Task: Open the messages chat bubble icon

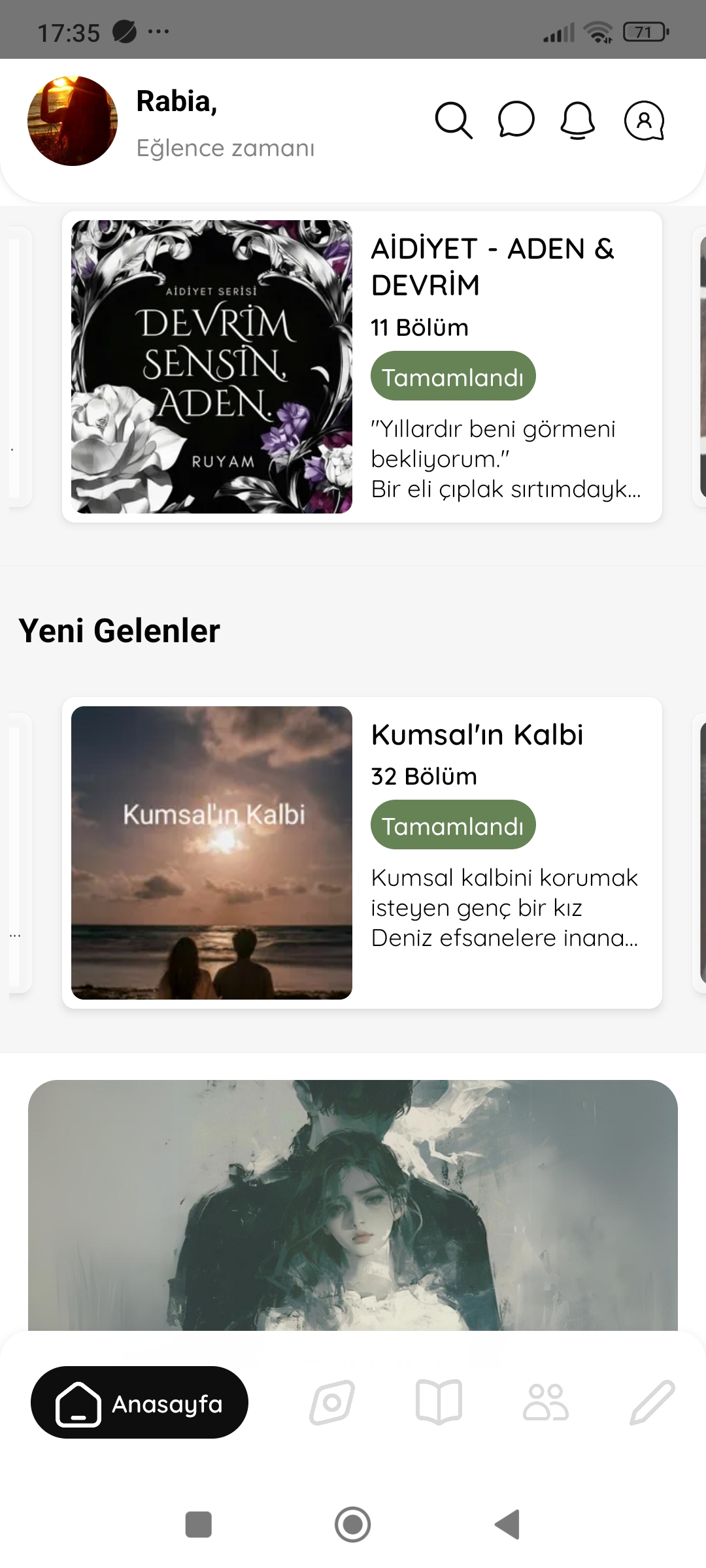Action: [516, 120]
